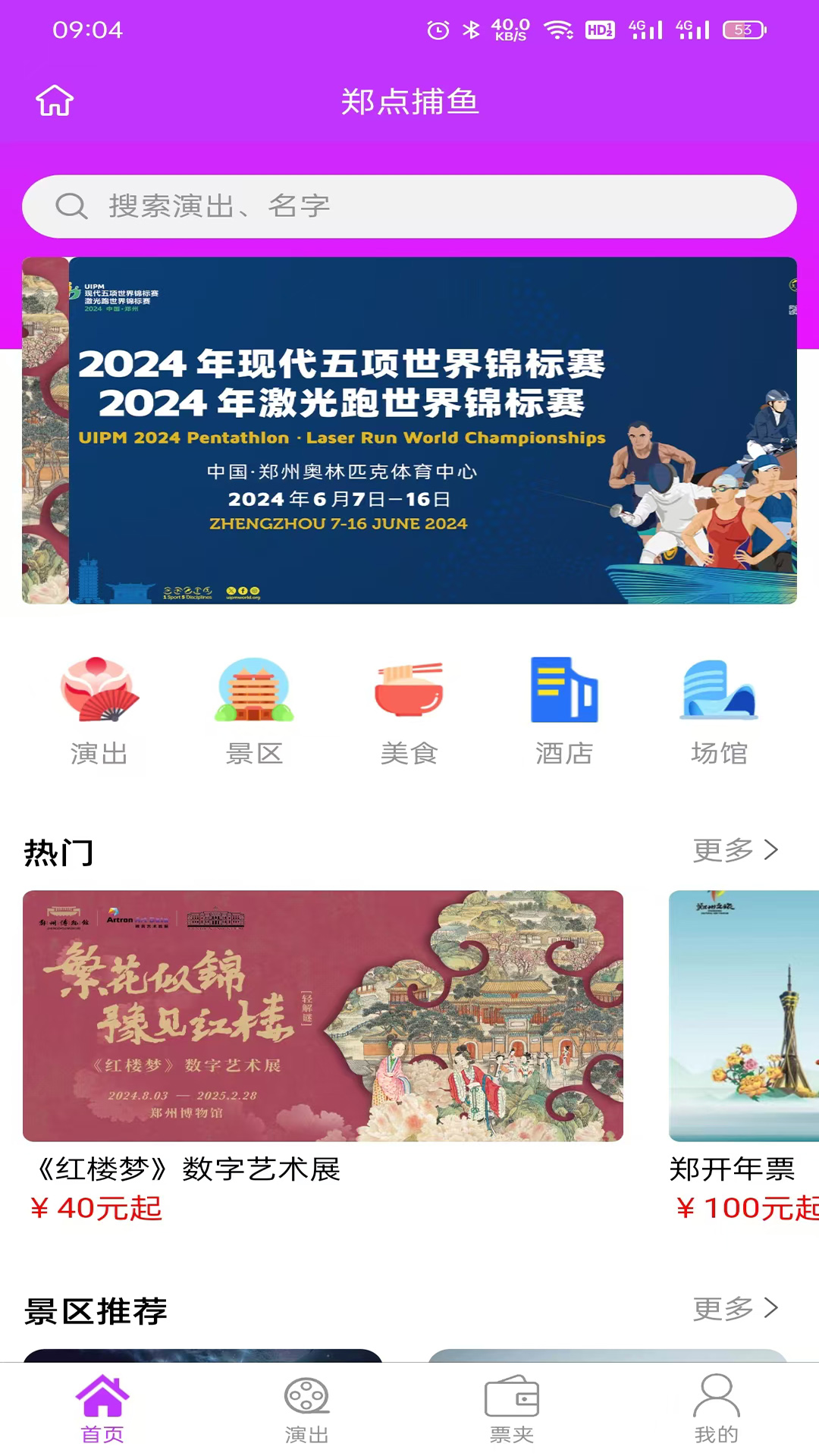The height and width of the screenshot is (1456, 819).
Task: Switch to the 票夹 tab
Action: [x=512, y=1409]
